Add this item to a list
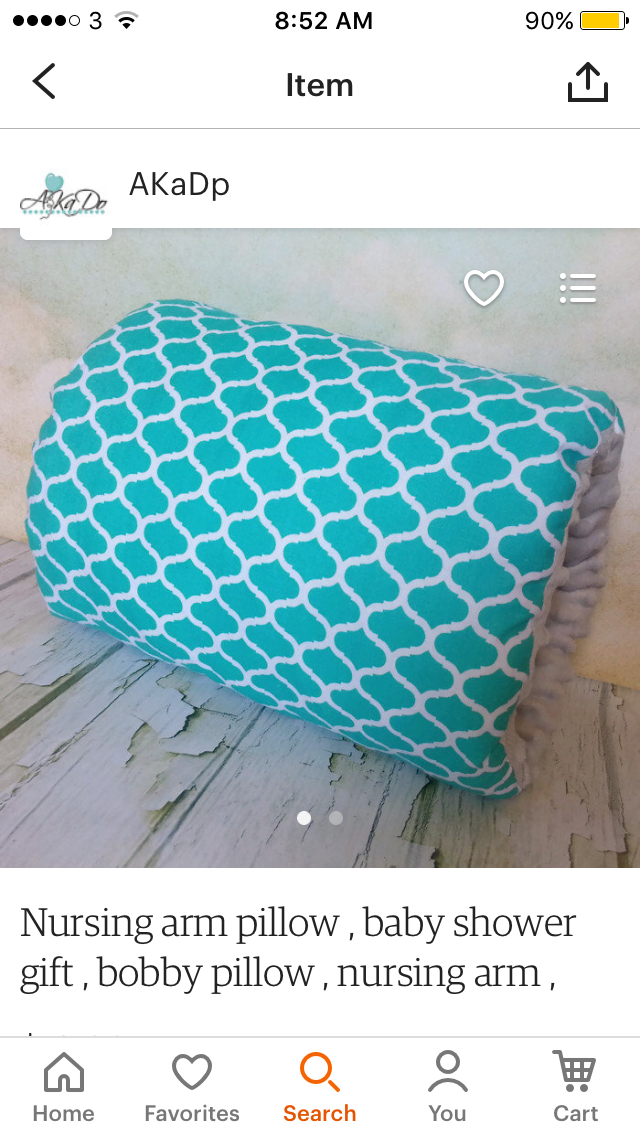640x1136 pixels. pyautogui.click(x=577, y=288)
